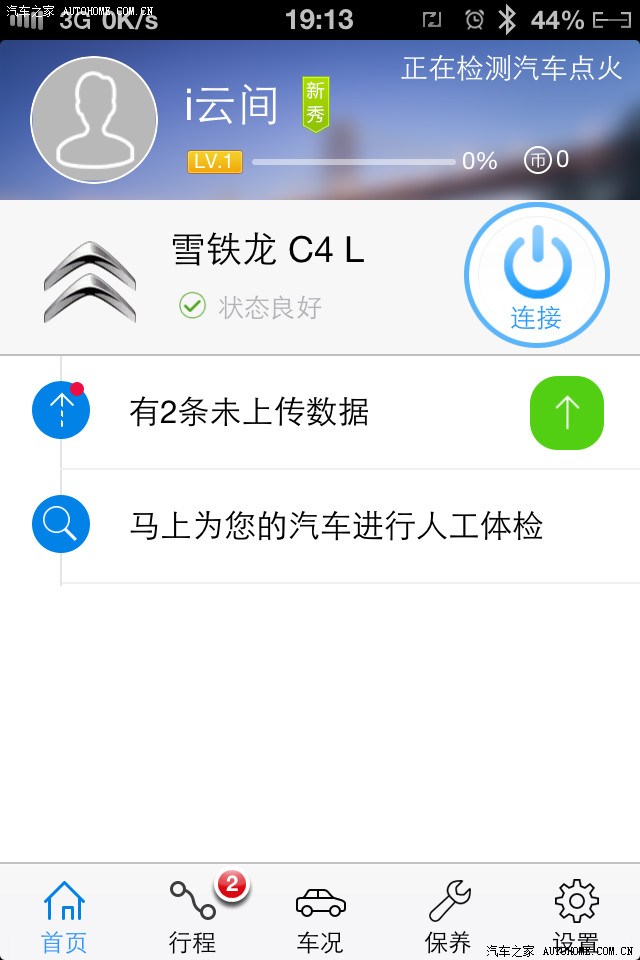Open the profile avatar picture

pos(94,120)
